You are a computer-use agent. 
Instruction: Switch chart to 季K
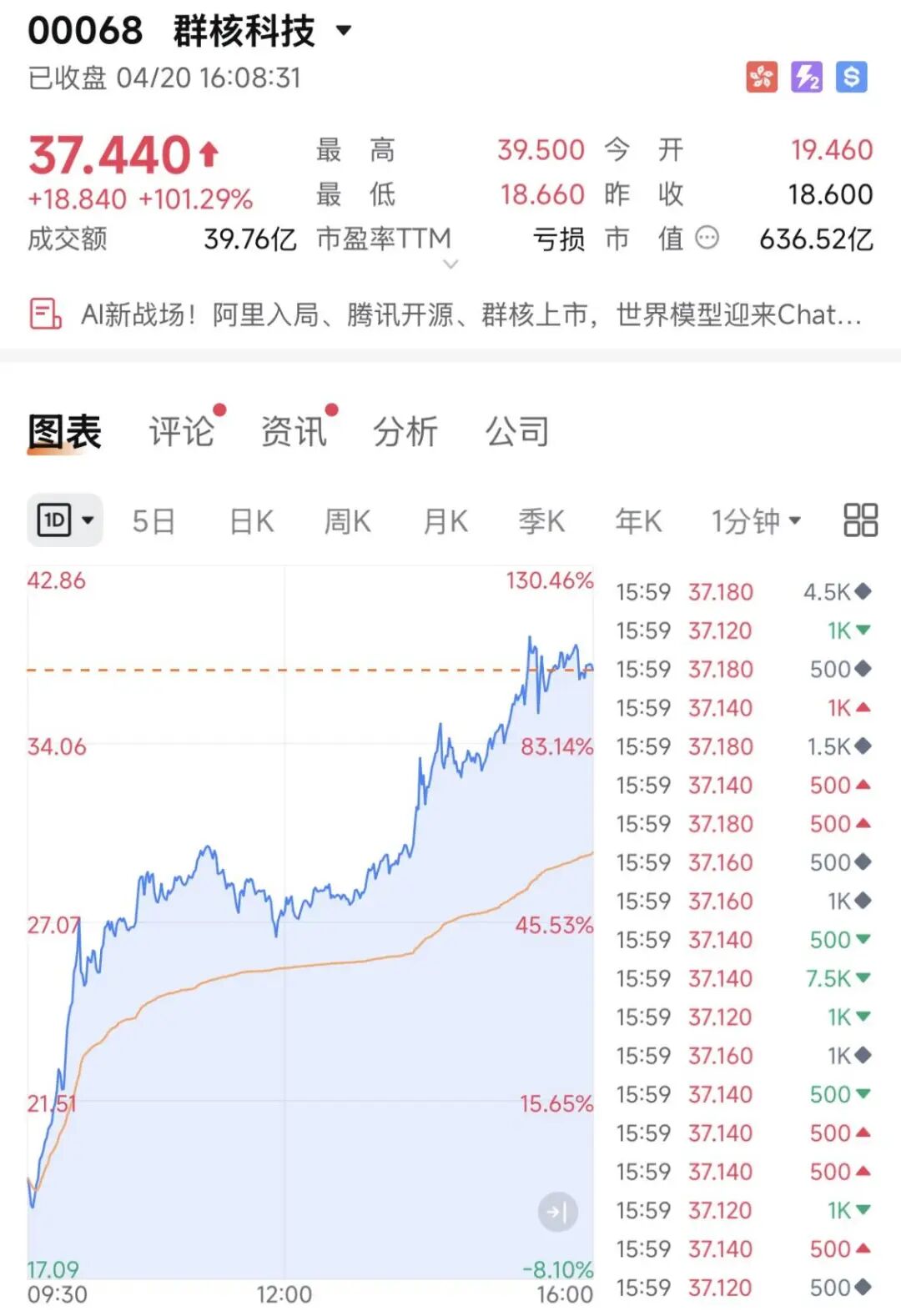pos(541,521)
